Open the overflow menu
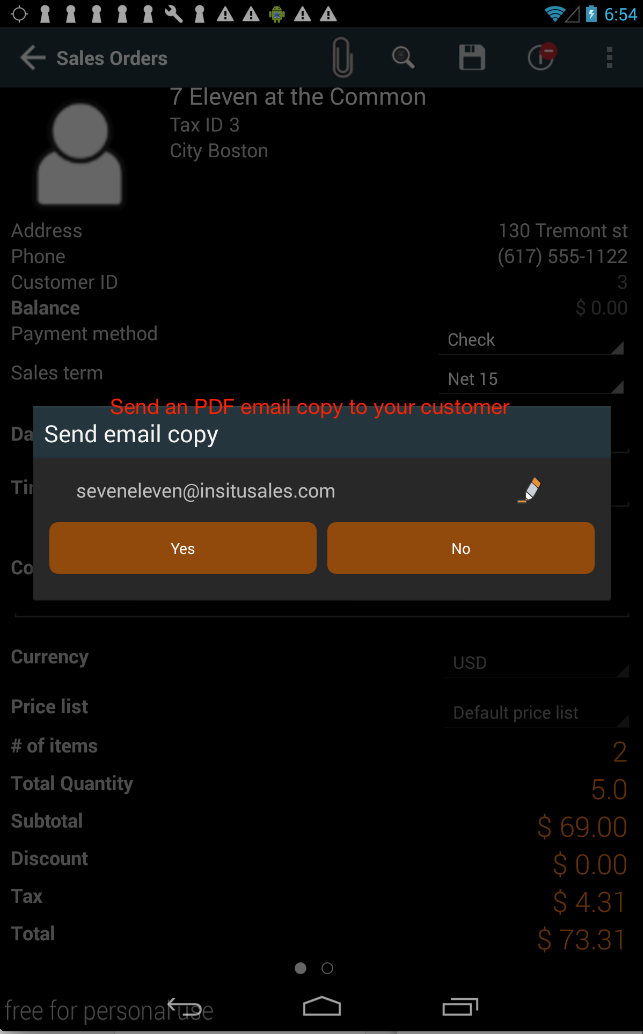Screen dimensions: 643x1034 pyautogui.click(x=609, y=58)
